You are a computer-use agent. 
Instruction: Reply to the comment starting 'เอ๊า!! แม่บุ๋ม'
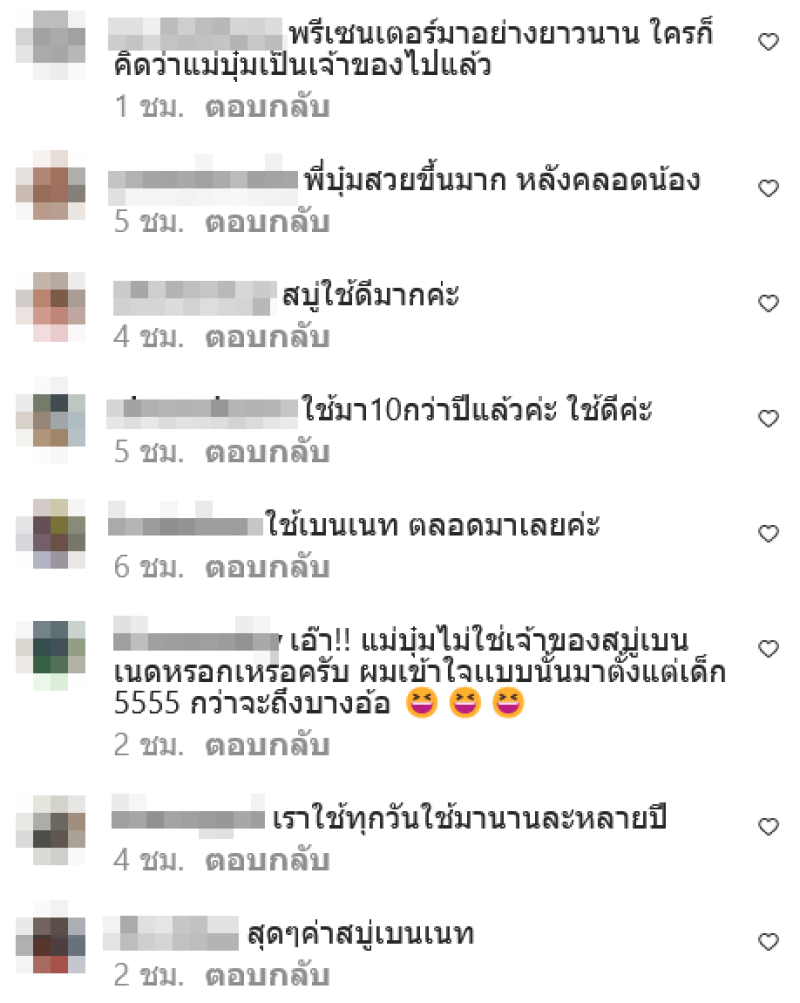[x=267, y=746]
